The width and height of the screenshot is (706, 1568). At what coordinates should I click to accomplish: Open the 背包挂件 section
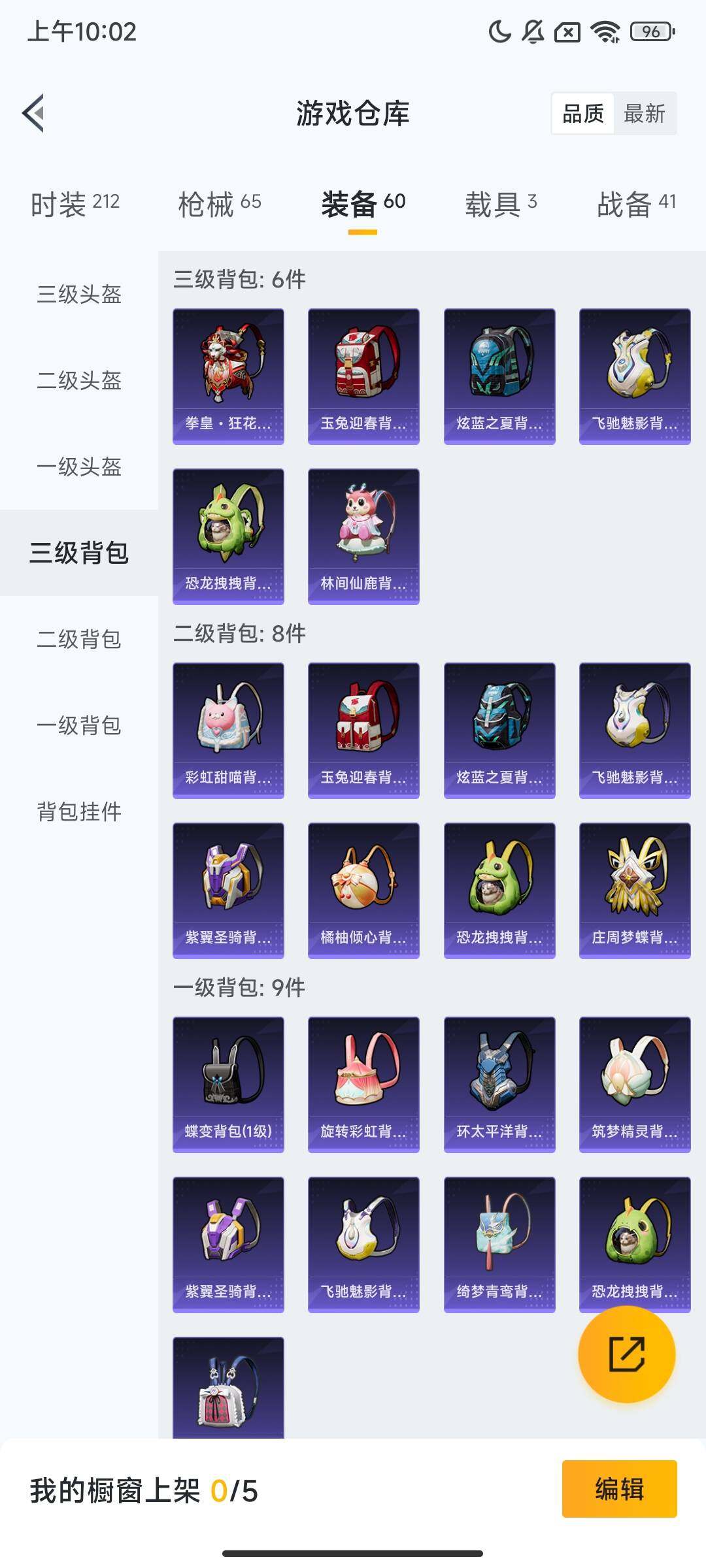tap(78, 811)
